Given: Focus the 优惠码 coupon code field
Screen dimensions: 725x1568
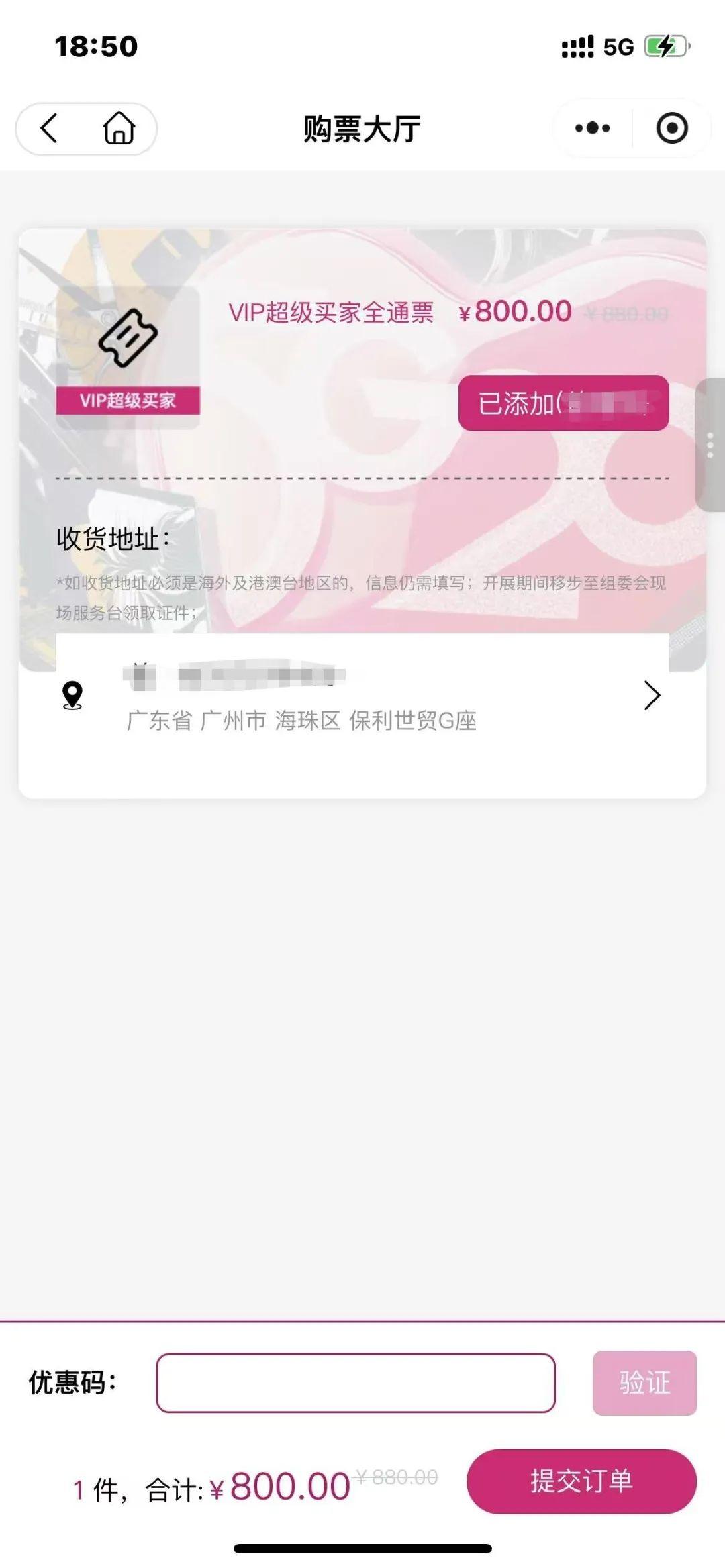Looking at the screenshot, I should point(356,1383).
